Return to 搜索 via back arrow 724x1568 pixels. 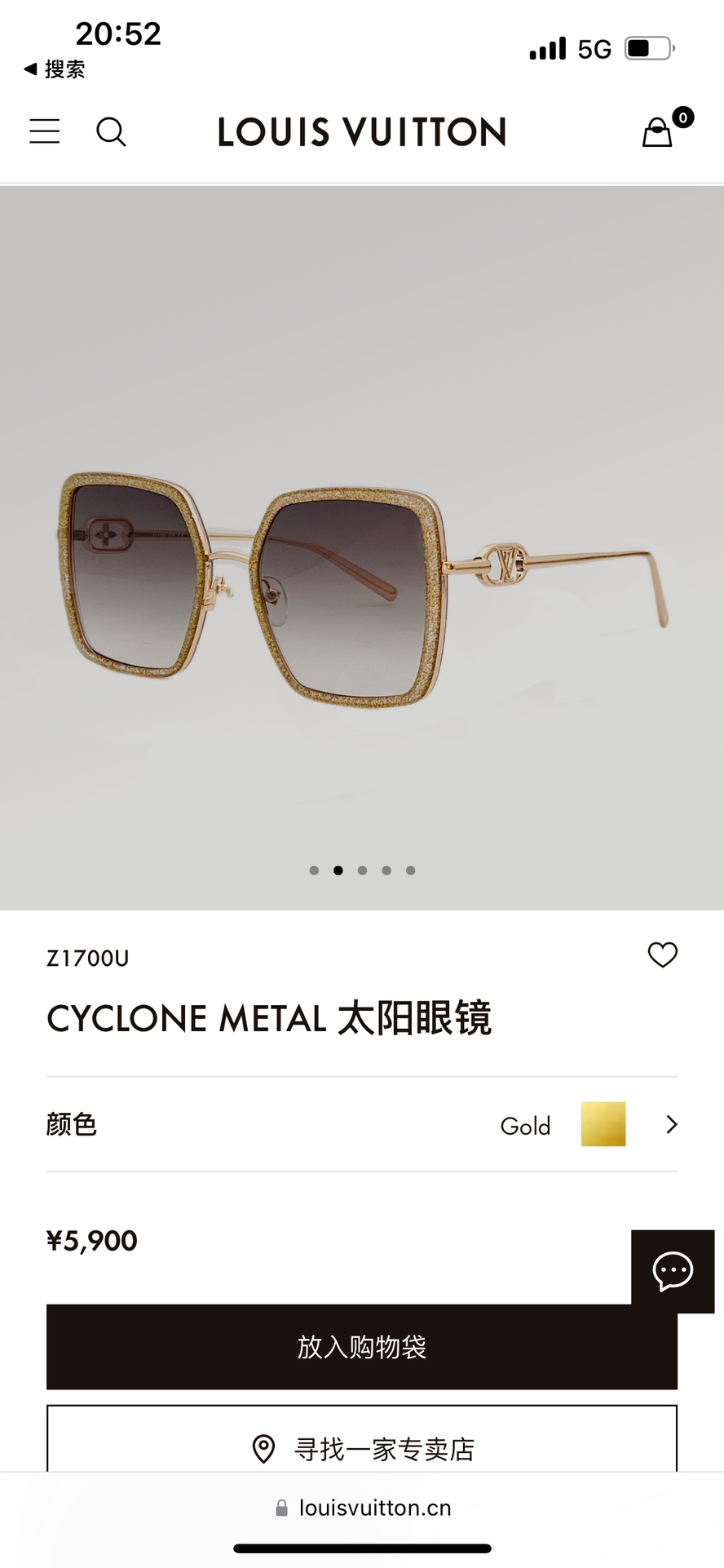(54, 69)
